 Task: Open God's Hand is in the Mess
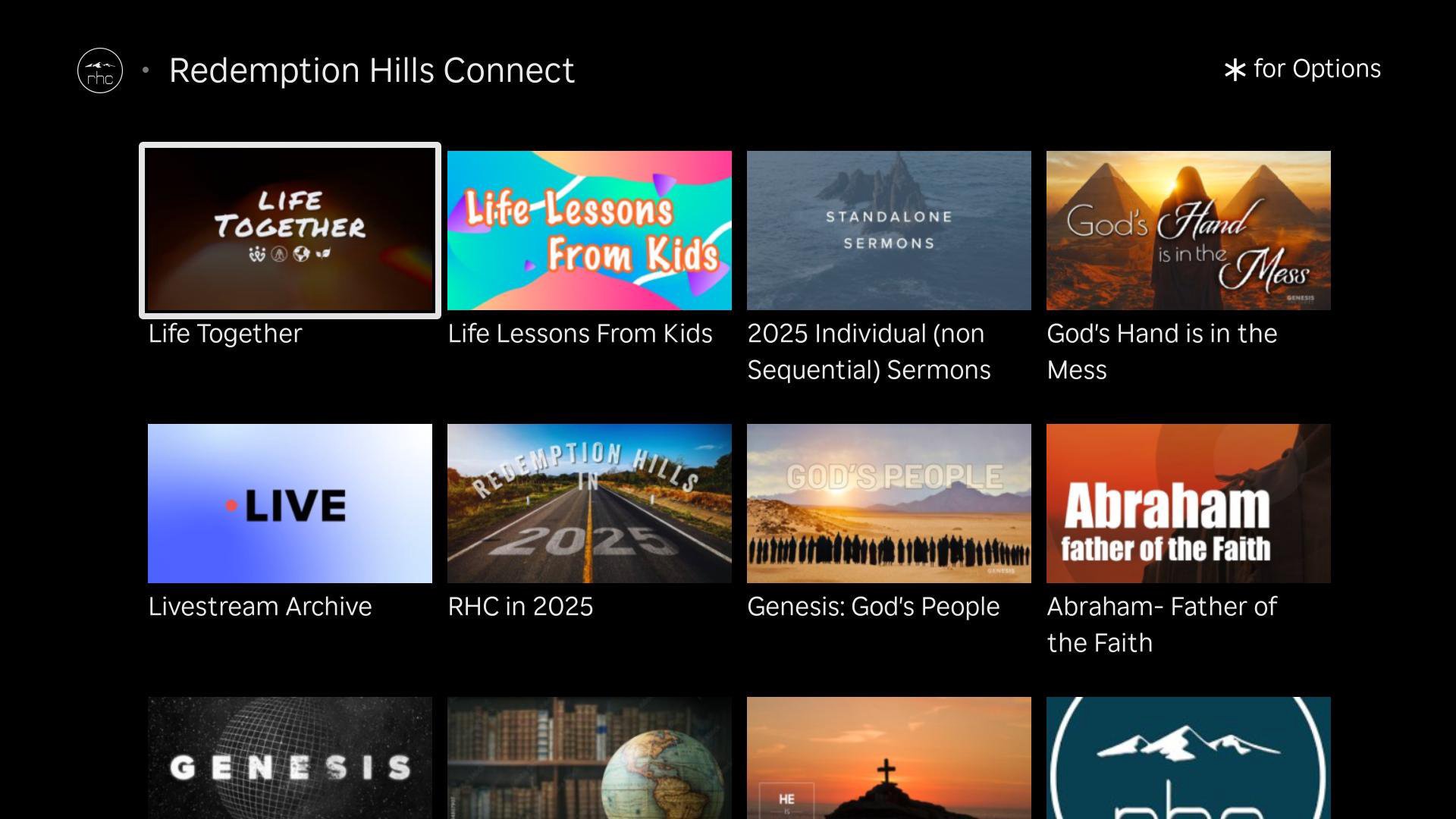(1188, 231)
